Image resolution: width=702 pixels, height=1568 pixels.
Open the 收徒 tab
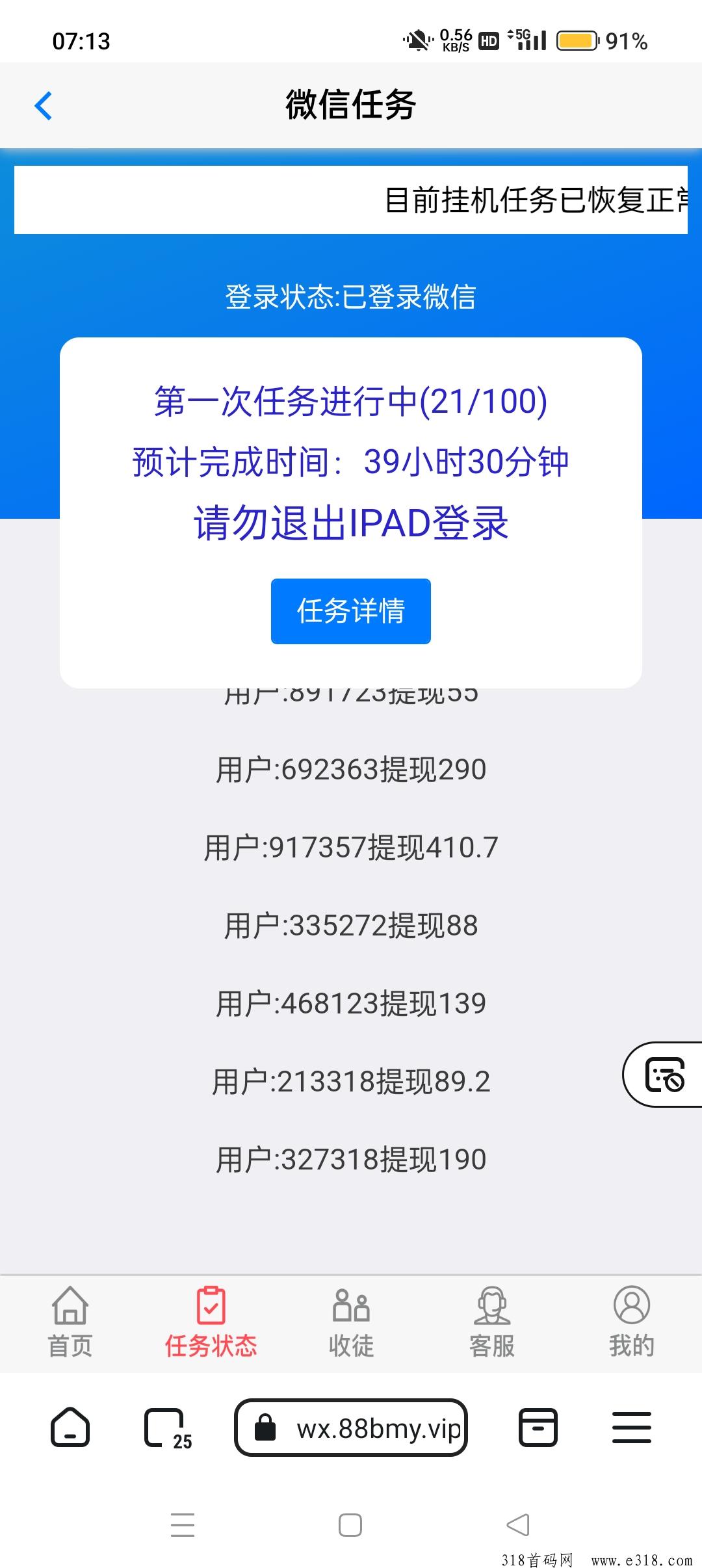(x=351, y=1322)
